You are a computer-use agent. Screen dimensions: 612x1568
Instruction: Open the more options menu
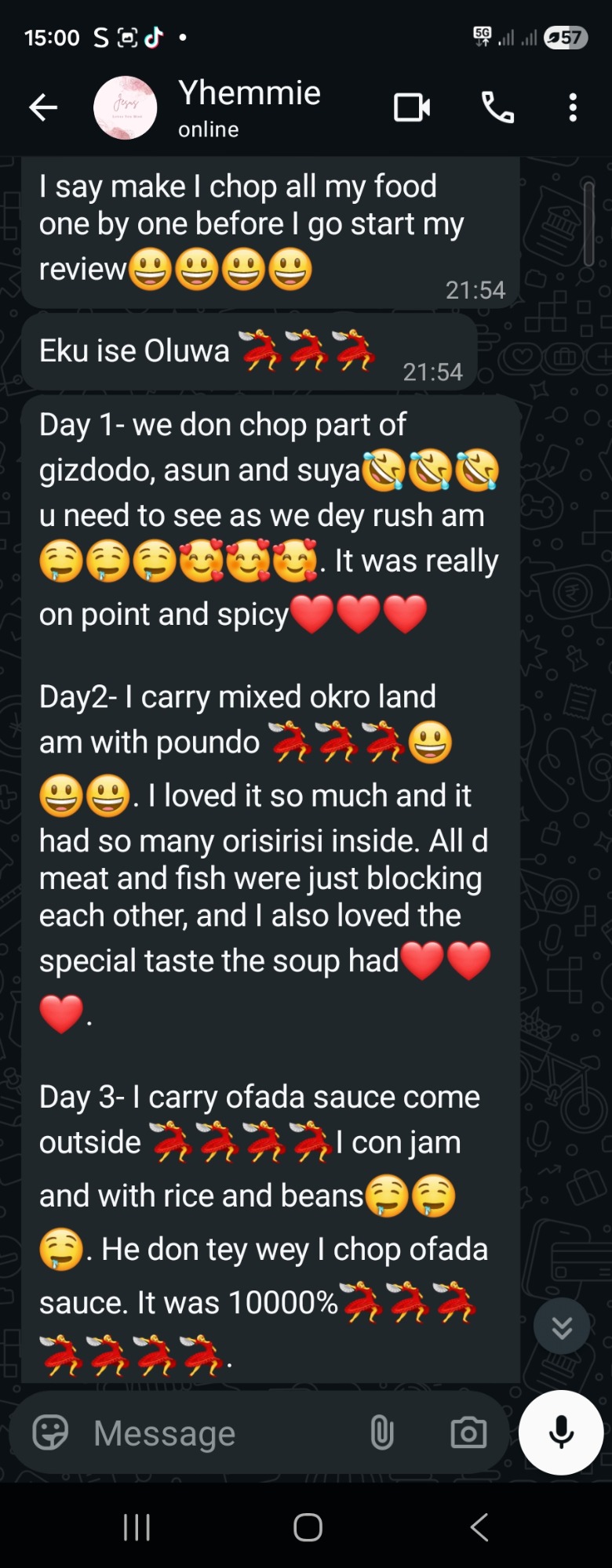573,107
